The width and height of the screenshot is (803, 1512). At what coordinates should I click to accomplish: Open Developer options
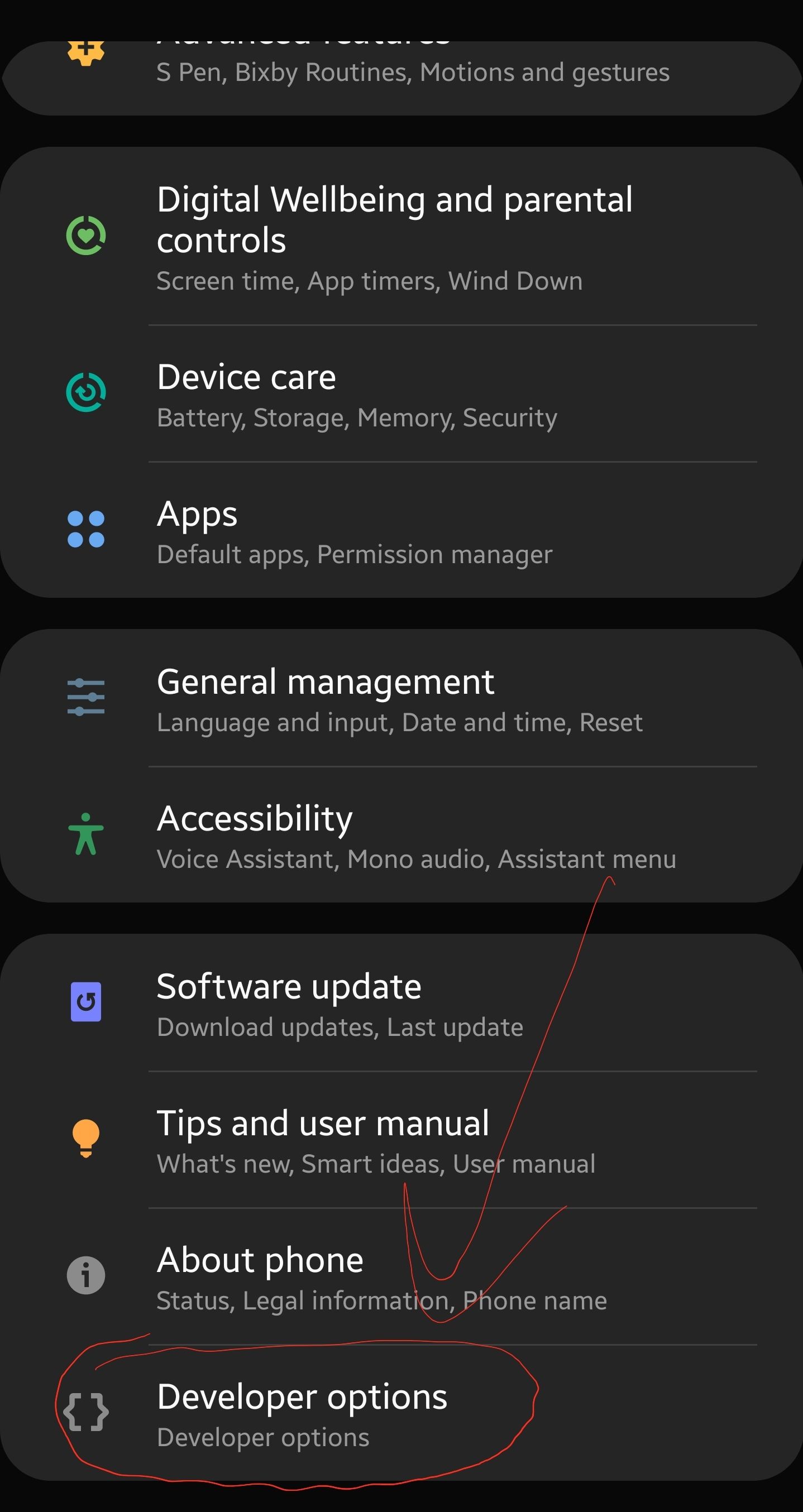[401, 1413]
